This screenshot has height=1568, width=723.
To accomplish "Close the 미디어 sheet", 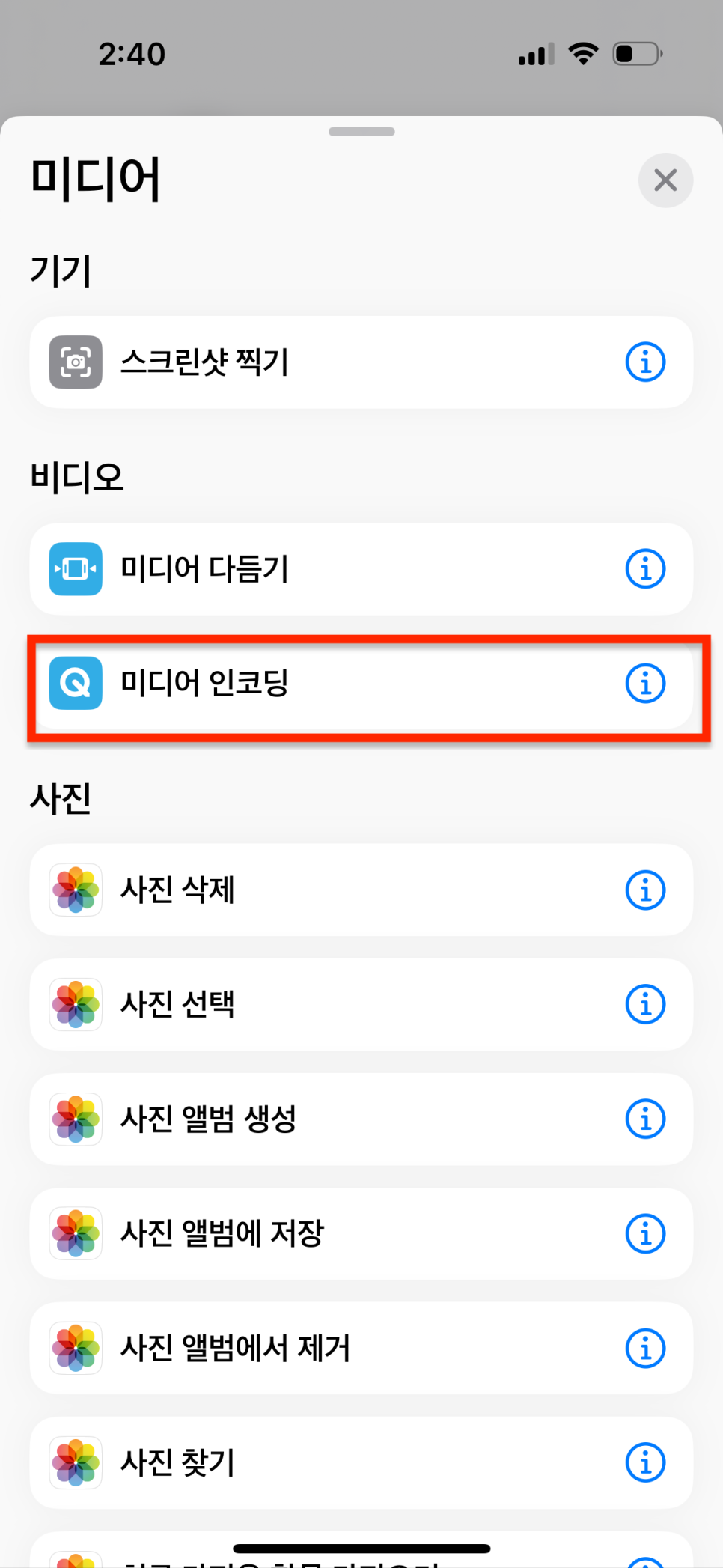I will pyautogui.click(x=665, y=180).
